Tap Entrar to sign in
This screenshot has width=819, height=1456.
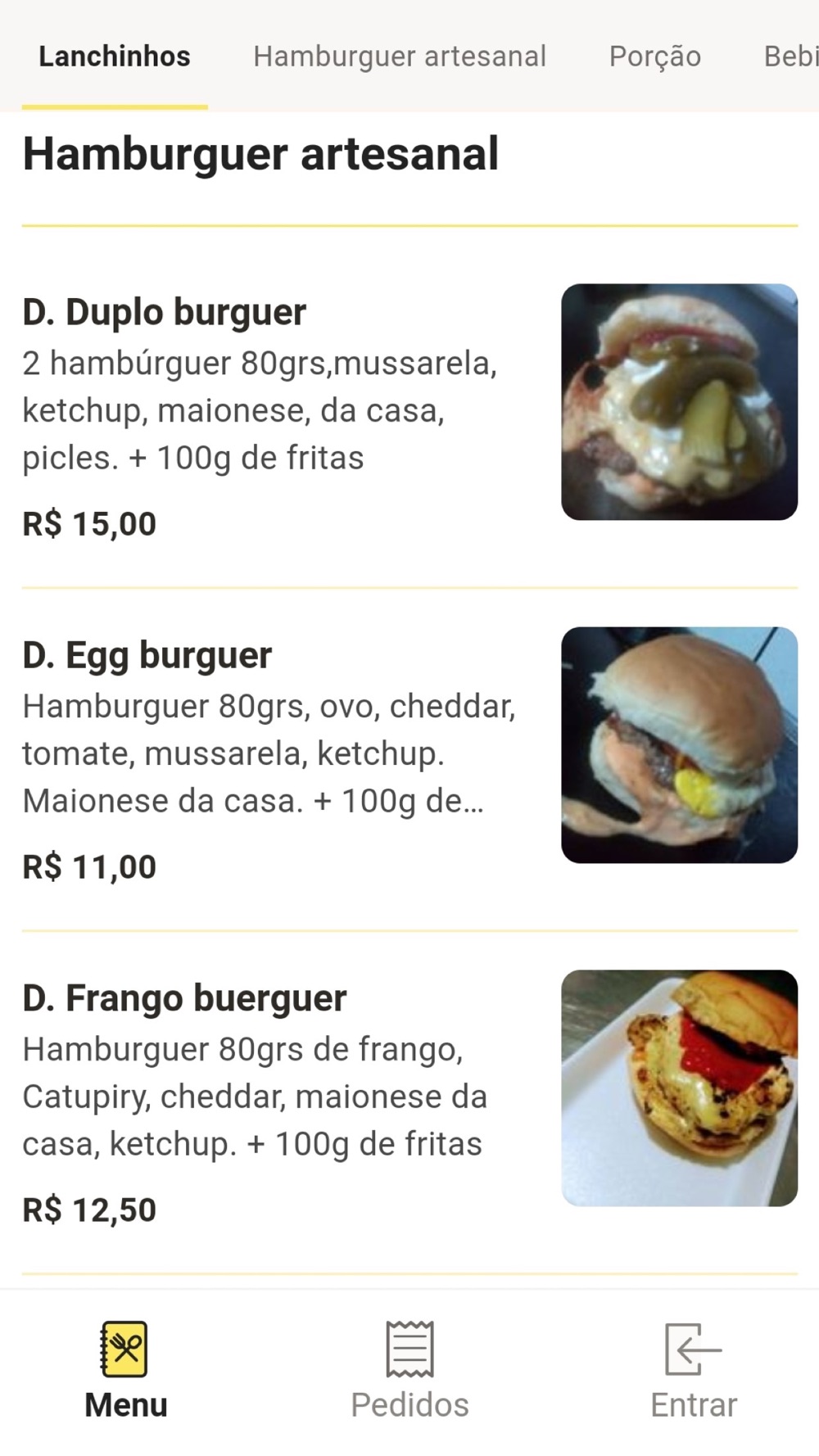click(x=694, y=1371)
